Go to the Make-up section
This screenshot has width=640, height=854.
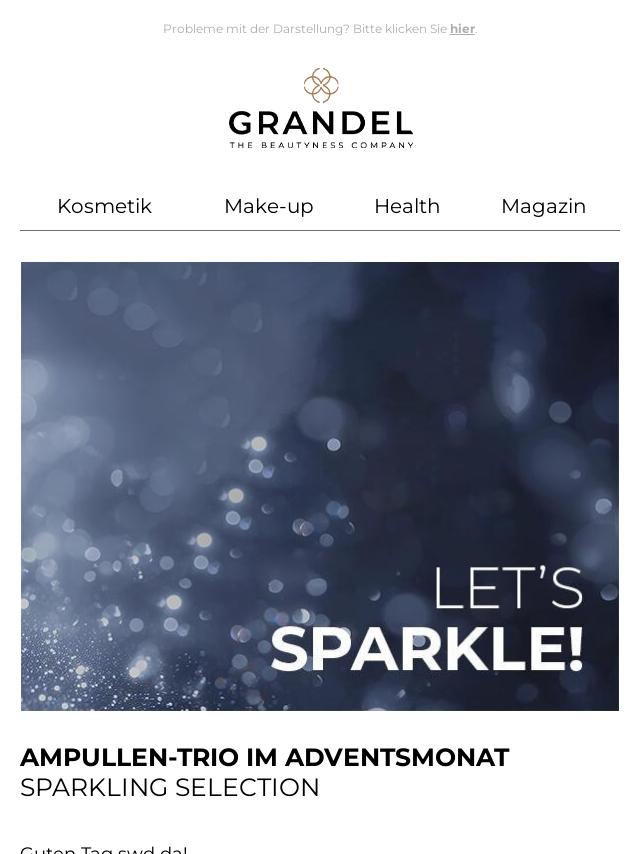coord(268,206)
